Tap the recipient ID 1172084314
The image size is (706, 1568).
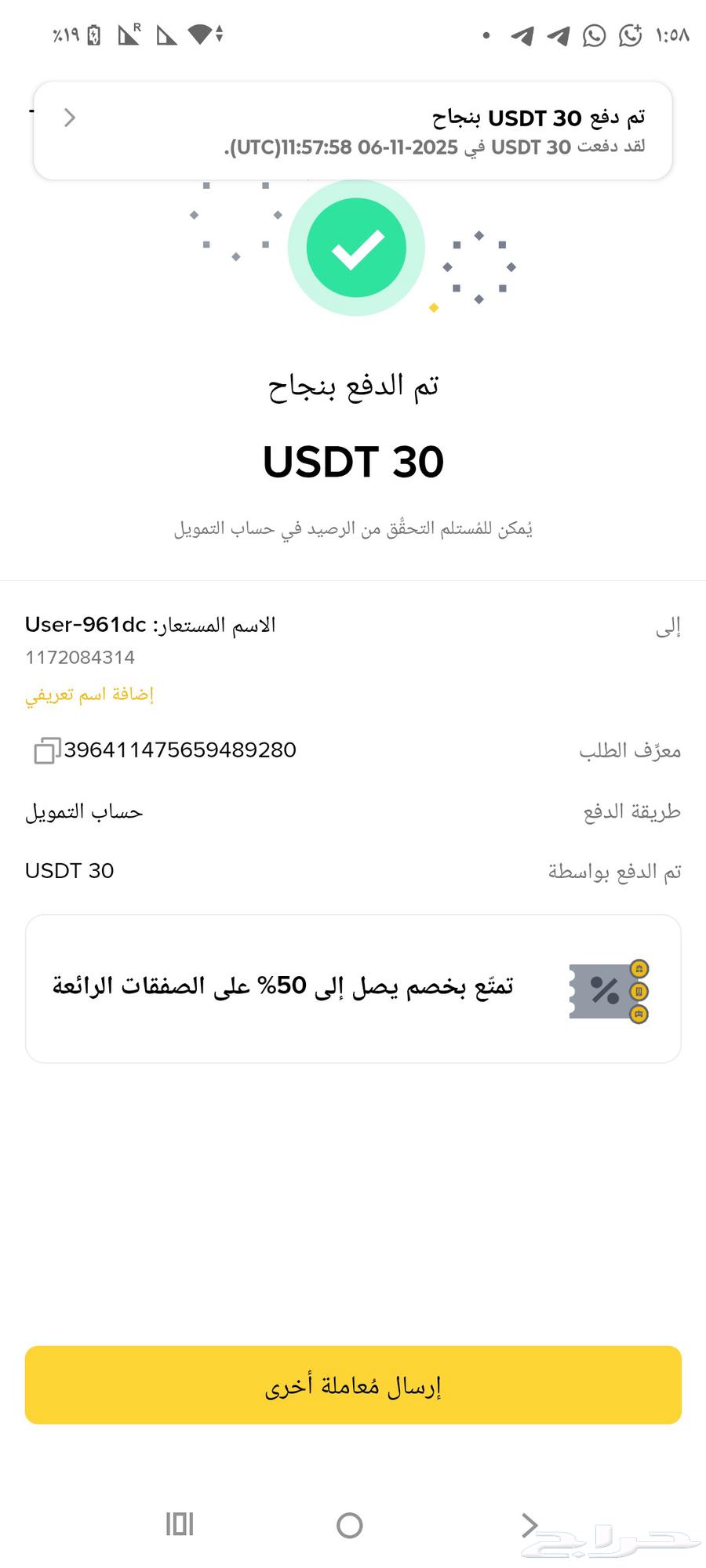click(x=80, y=657)
